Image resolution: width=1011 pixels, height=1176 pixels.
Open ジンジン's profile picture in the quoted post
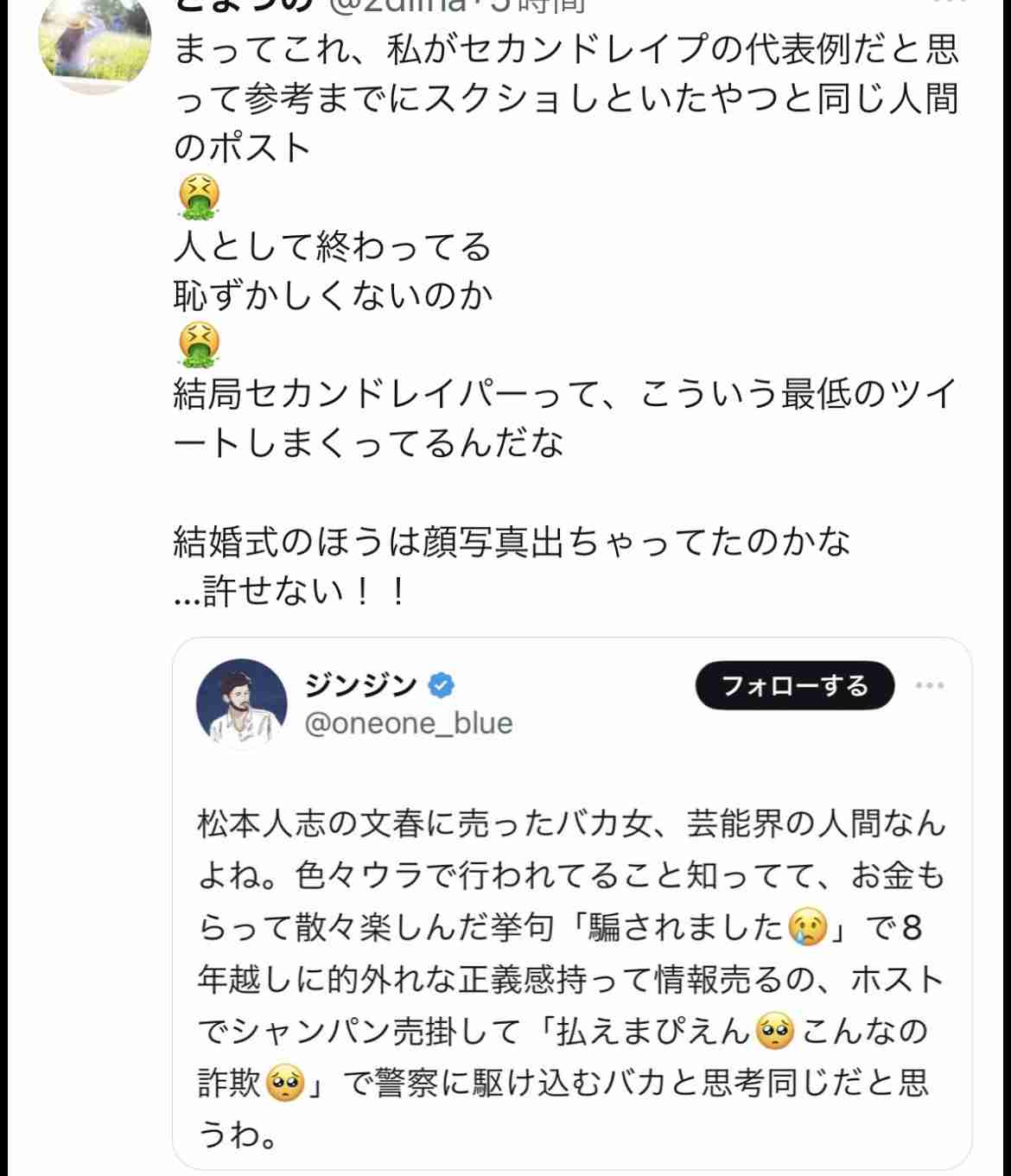242,702
